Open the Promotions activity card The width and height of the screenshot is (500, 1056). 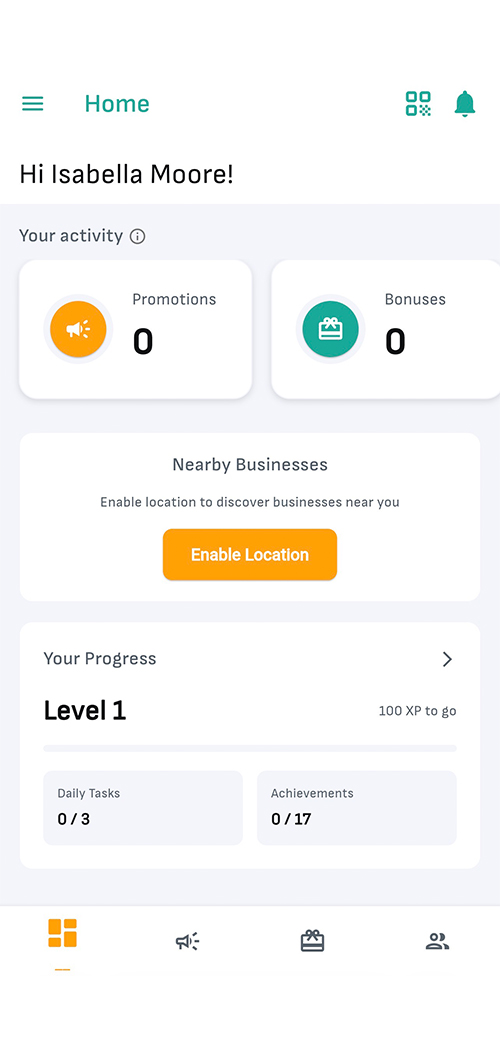pos(135,329)
